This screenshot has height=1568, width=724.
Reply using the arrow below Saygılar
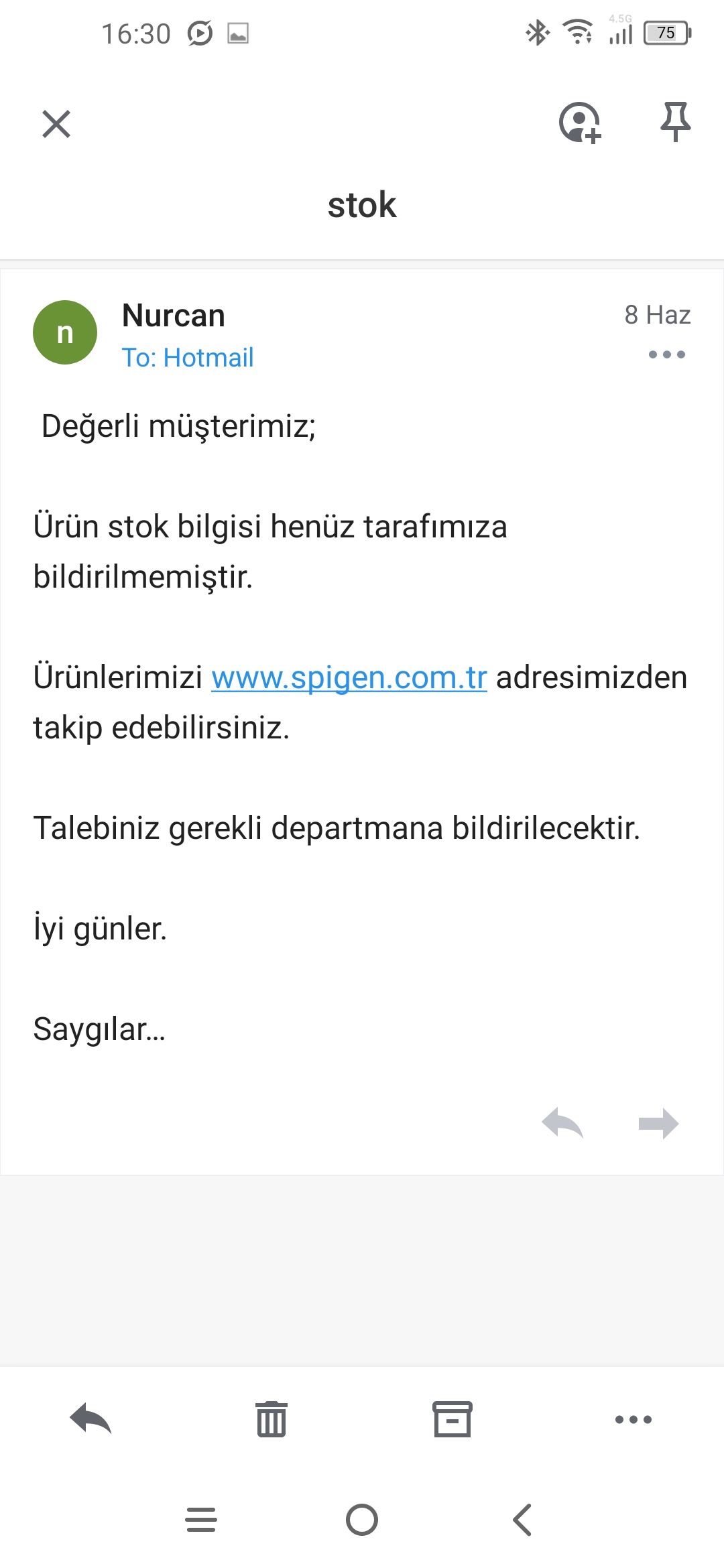[562, 1123]
